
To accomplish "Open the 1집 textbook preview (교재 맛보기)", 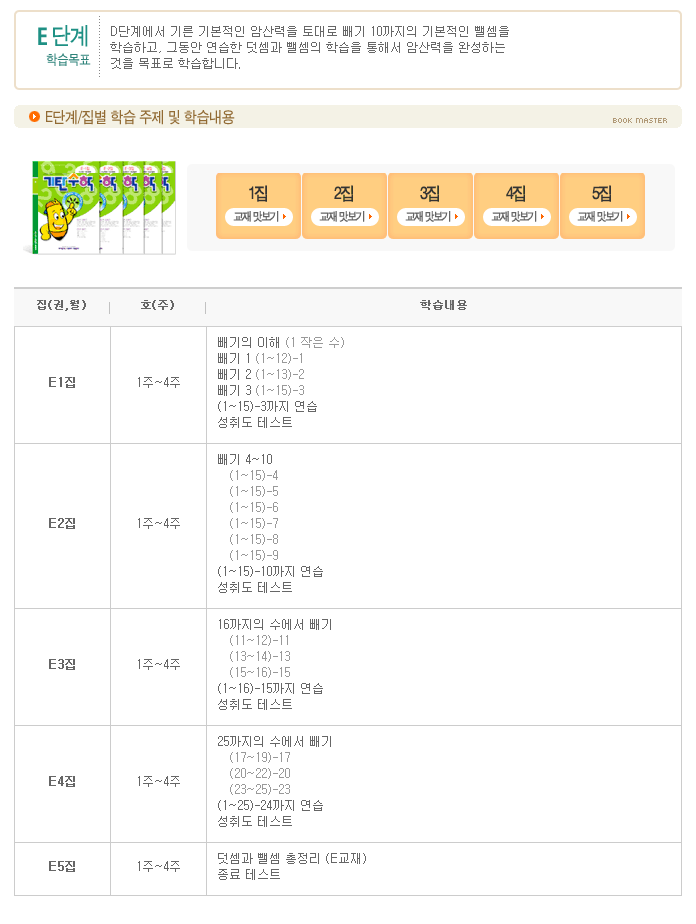I will click(x=258, y=216).
